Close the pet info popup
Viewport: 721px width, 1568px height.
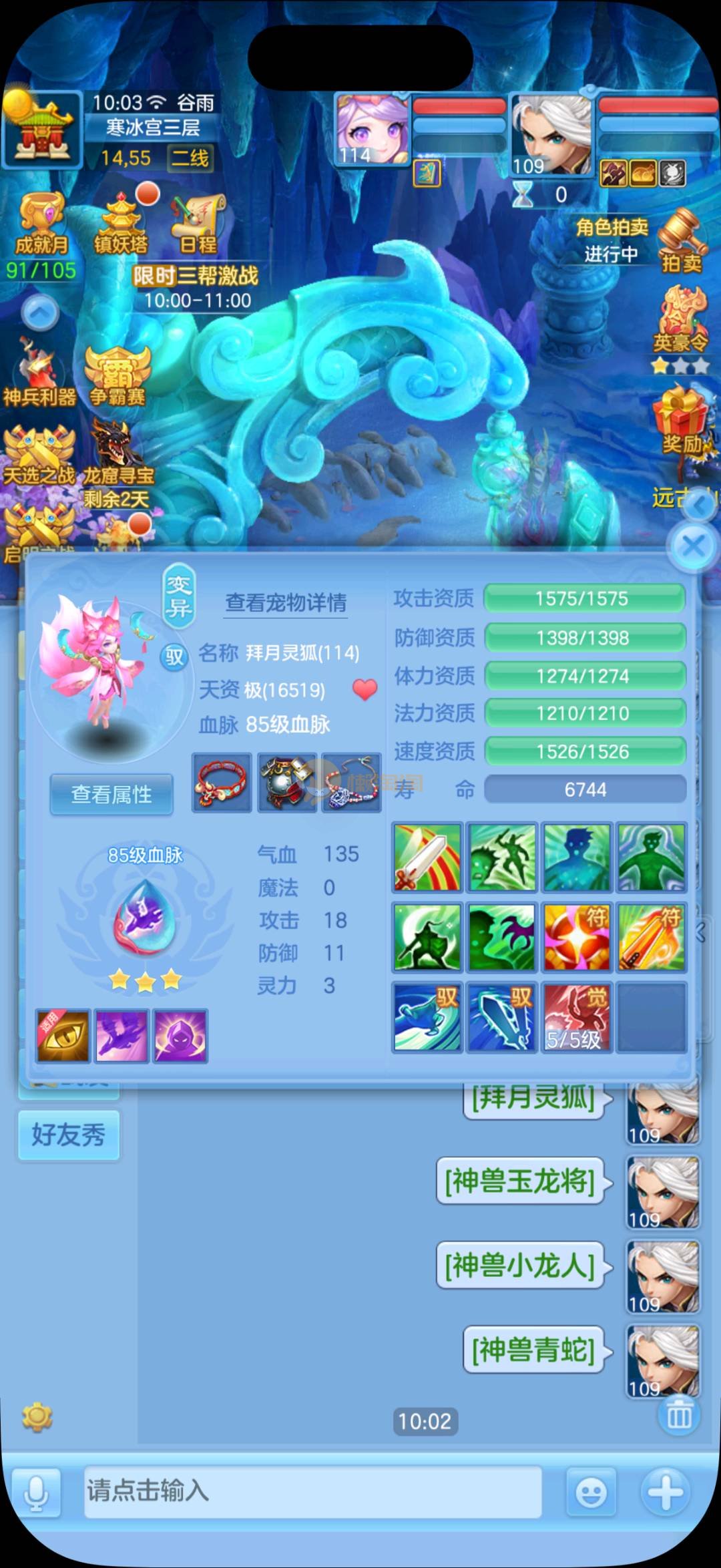point(693,548)
